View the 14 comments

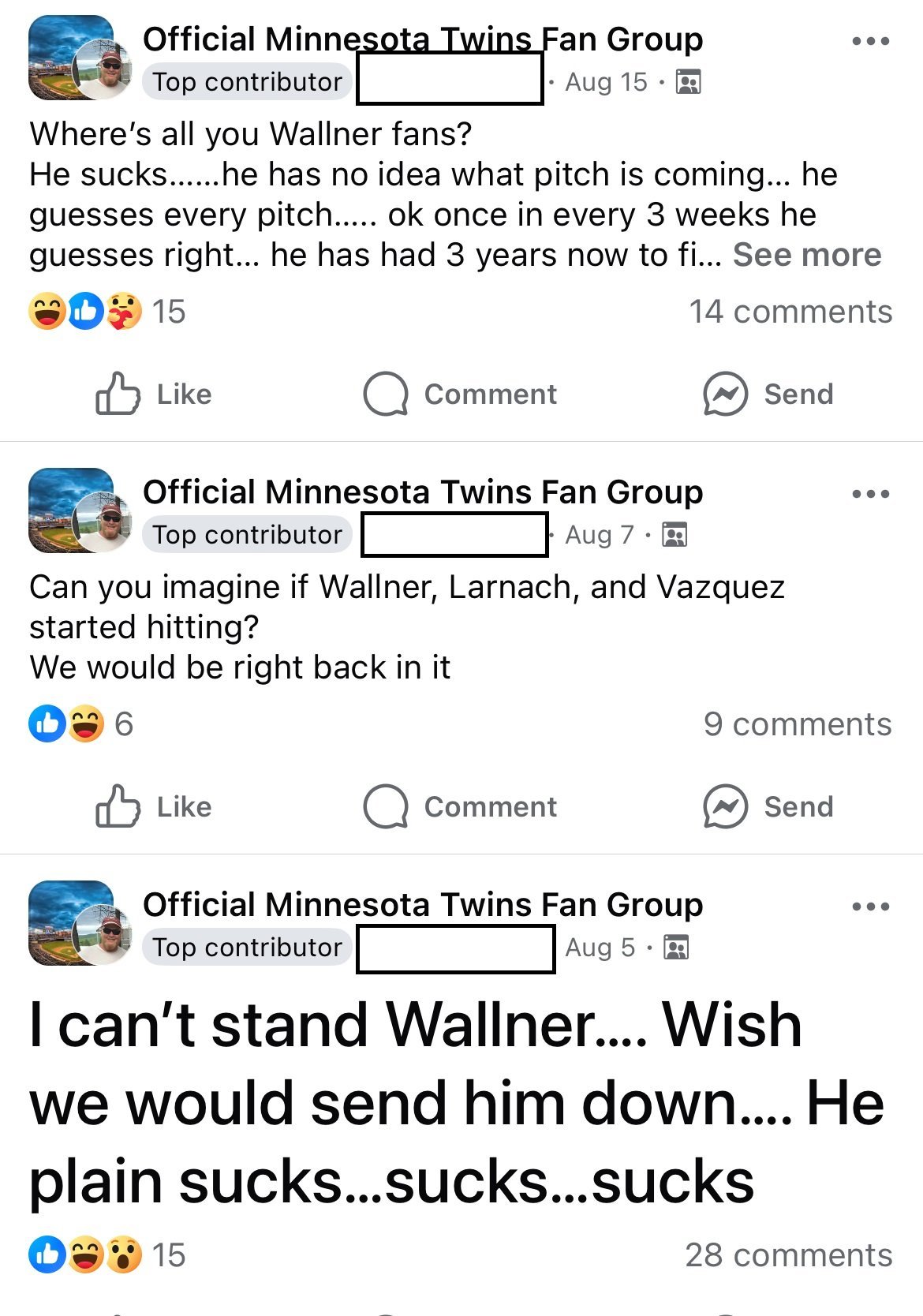(x=790, y=312)
